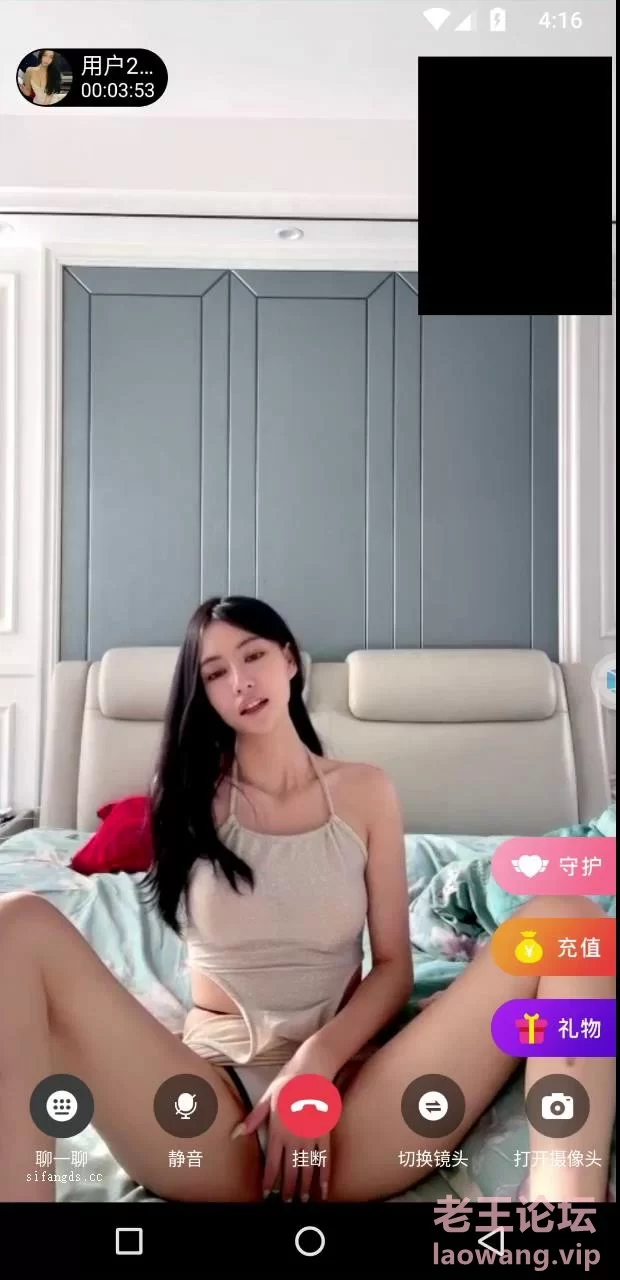Open the 聊一聊 chat button

coord(62,1107)
